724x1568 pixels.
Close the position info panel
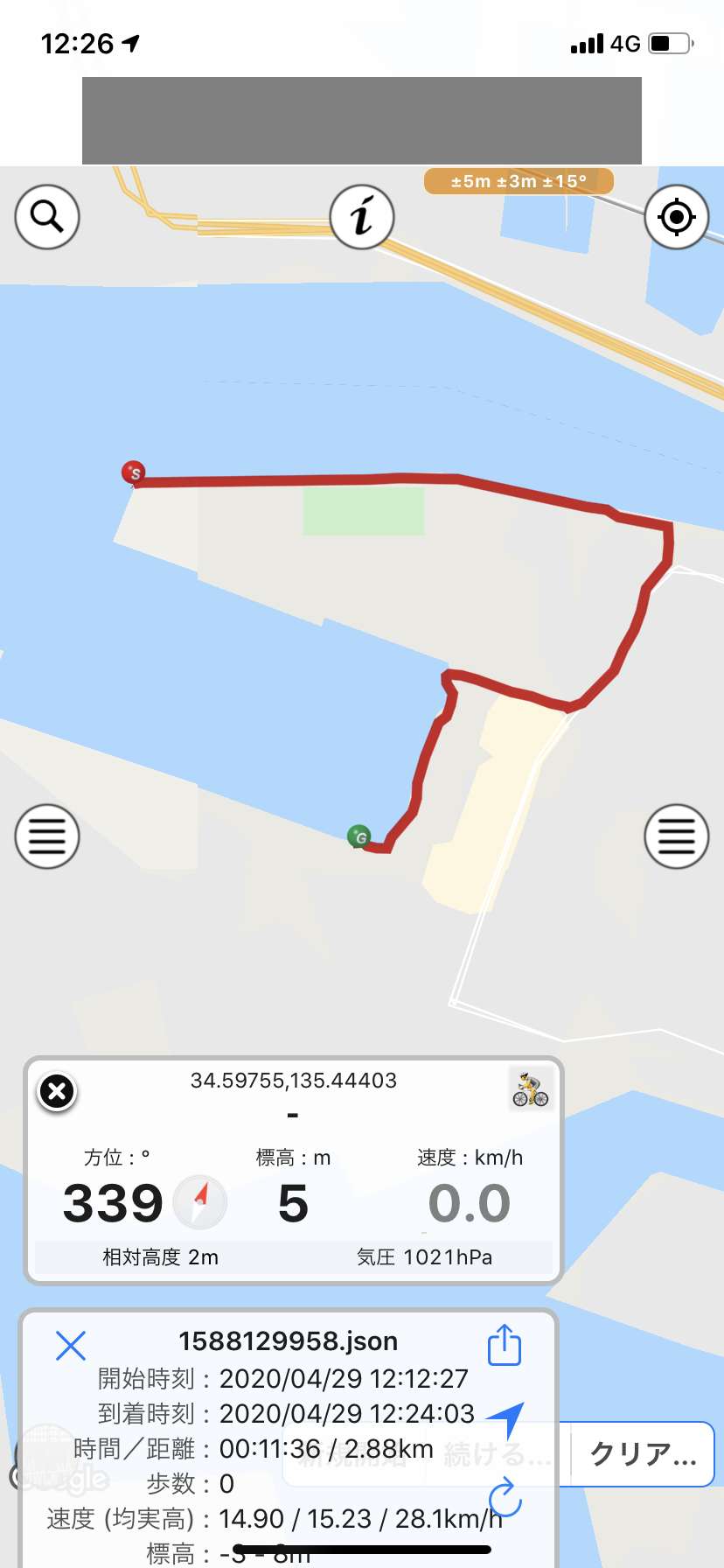(x=57, y=1091)
